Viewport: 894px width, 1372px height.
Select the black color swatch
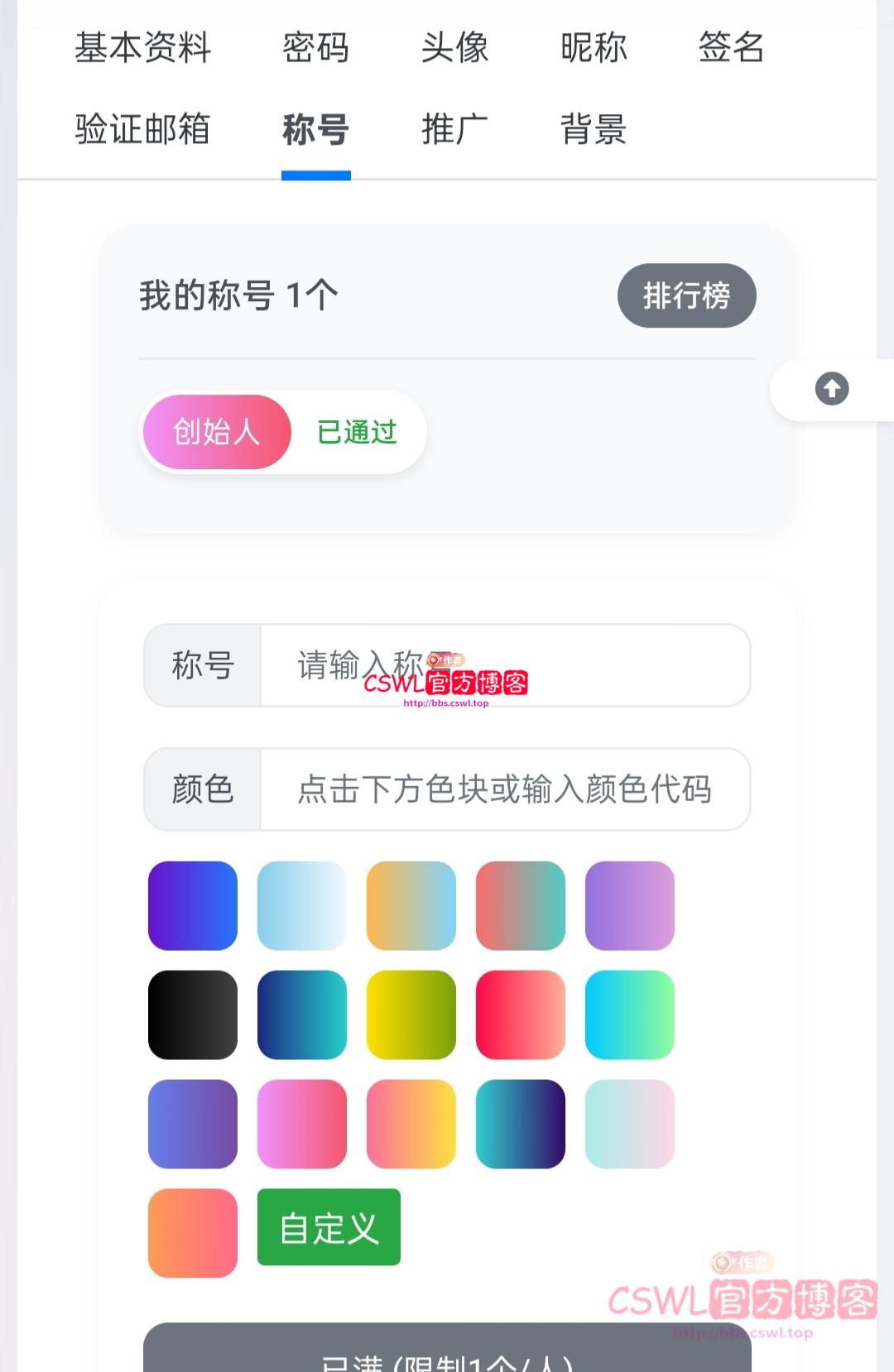pyautogui.click(x=192, y=1015)
